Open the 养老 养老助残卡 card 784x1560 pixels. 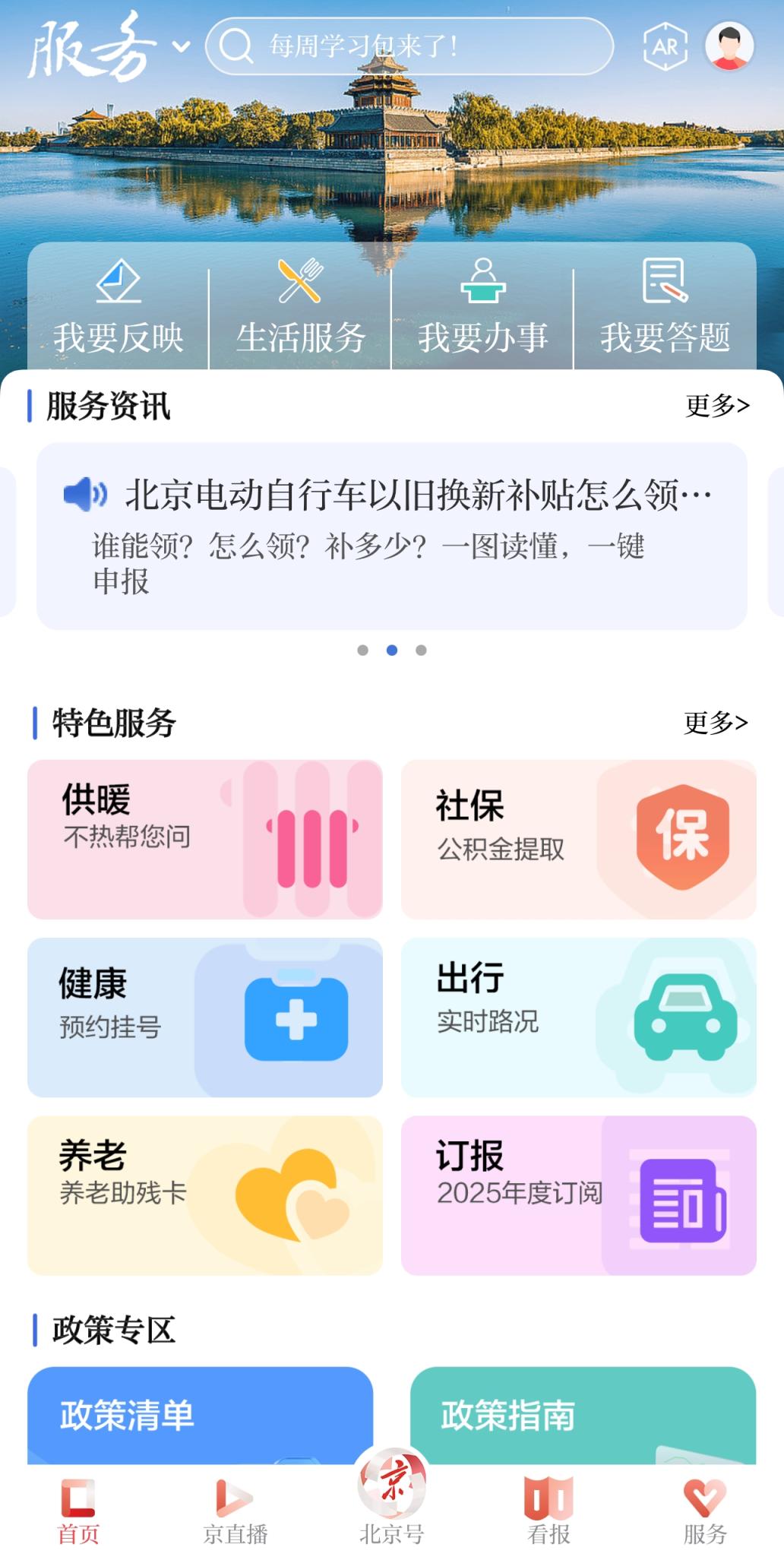205,1195
